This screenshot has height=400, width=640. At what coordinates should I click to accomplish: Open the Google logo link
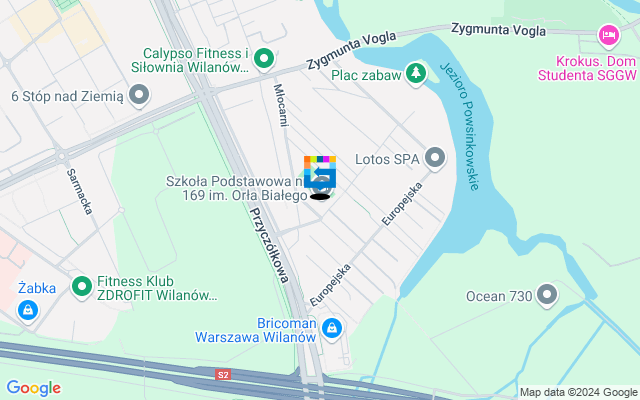[x=33, y=388]
